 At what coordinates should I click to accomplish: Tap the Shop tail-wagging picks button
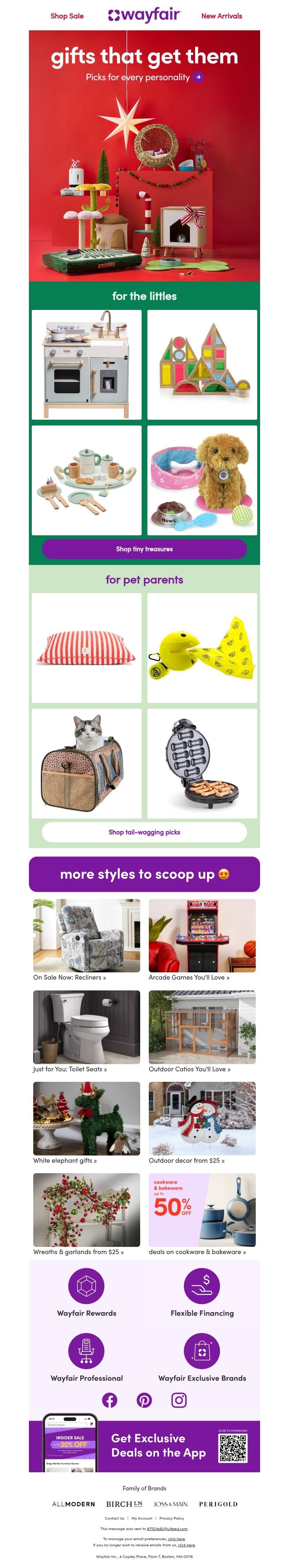coord(144,831)
